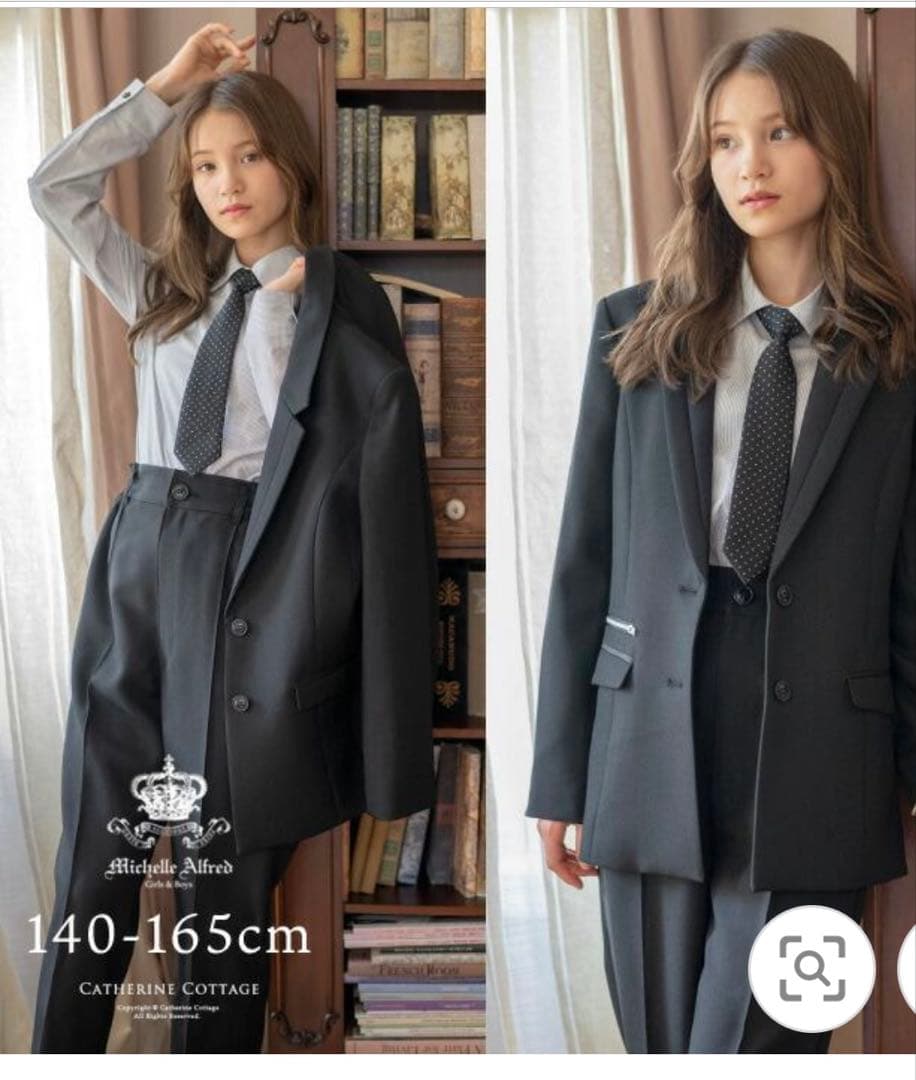The width and height of the screenshot is (916, 1080).
Task: Tap the visual search lens icon
Action: (x=811, y=967)
